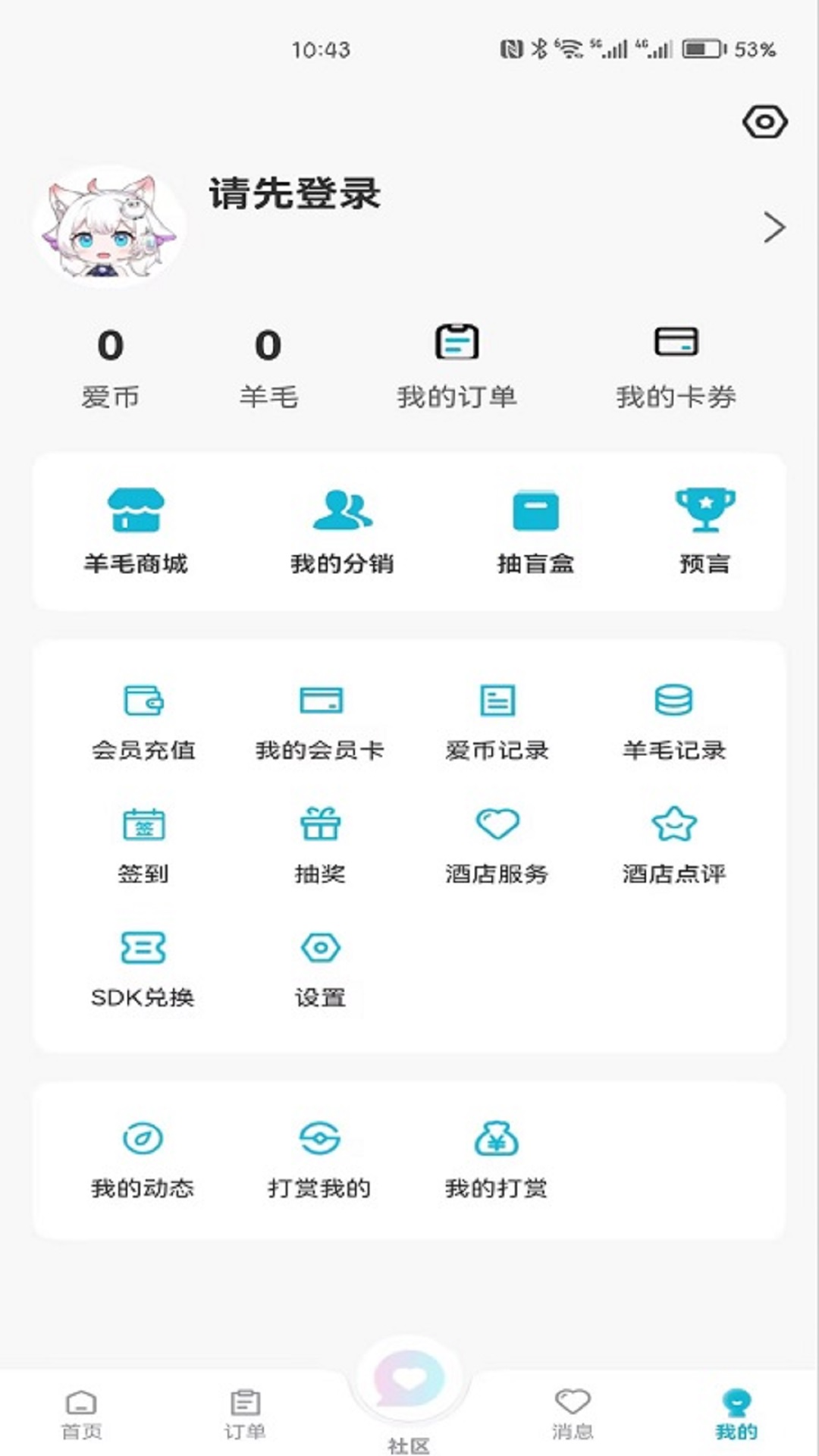Open 抽盲盒
The width and height of the screenshot is (819, 1456).
point(535,531)
